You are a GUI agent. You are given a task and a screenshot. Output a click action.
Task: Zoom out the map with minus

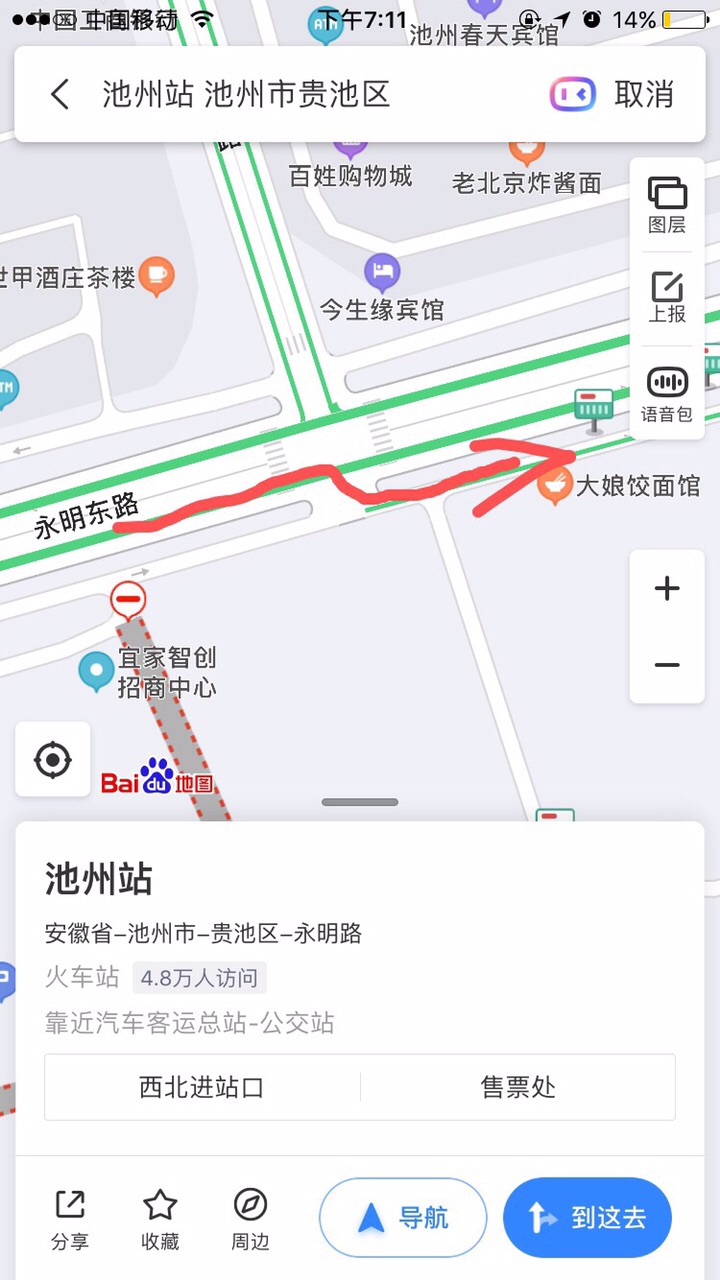pyautogui.click(x=667, y=665)
